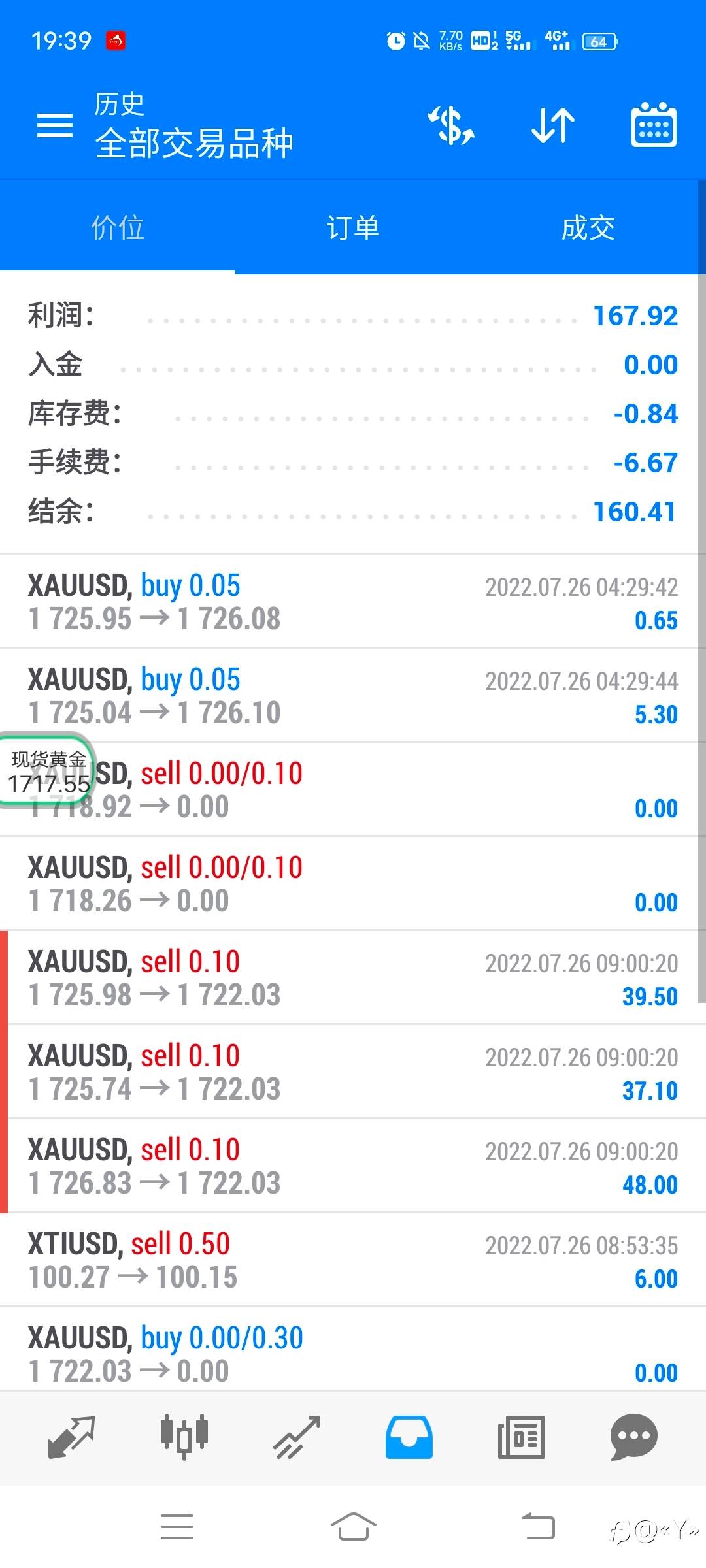Image resolution: width=706 pixels, height=1568 pixels.
Task: Go to the quotes arrows tab
Action: tap(72, 1437)
